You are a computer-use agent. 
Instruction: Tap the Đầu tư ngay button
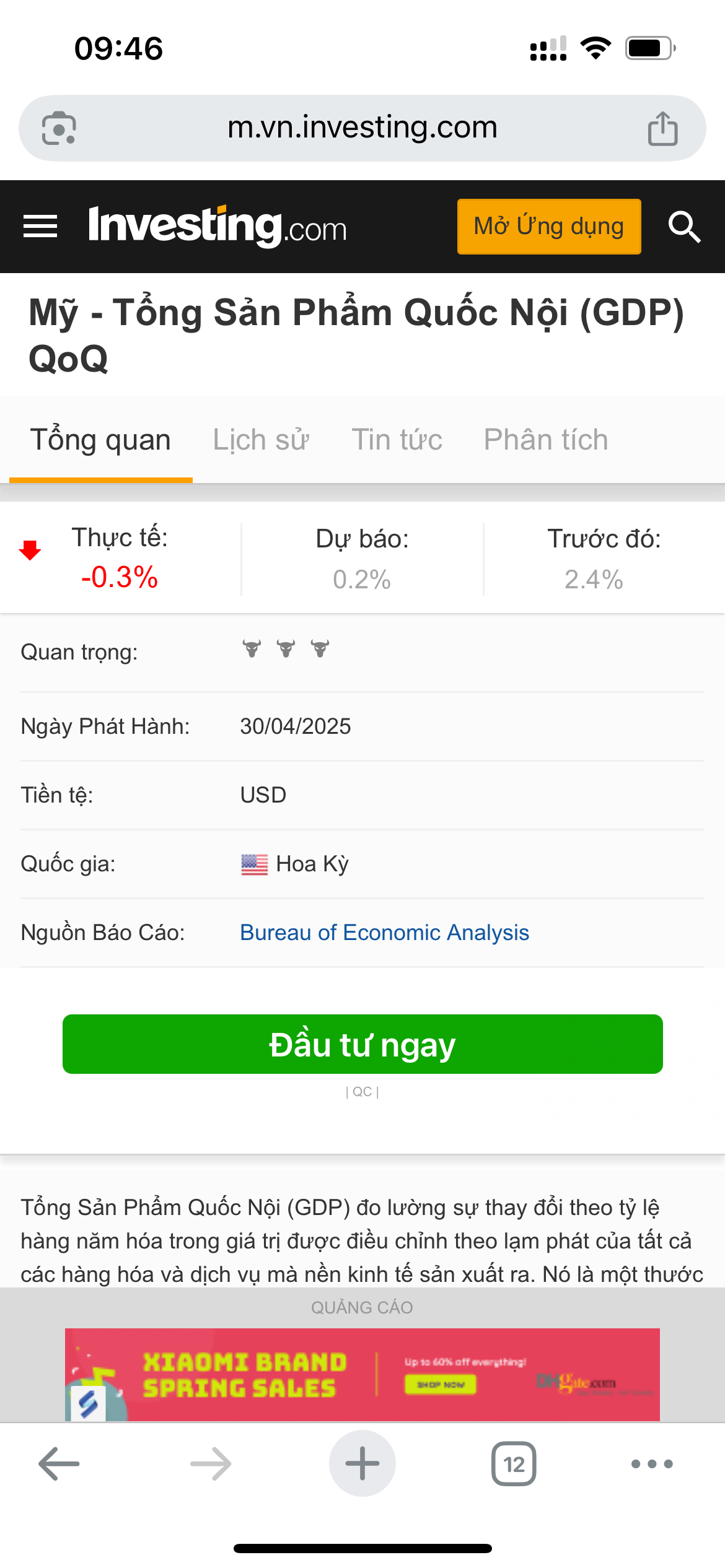point(362,1044)
